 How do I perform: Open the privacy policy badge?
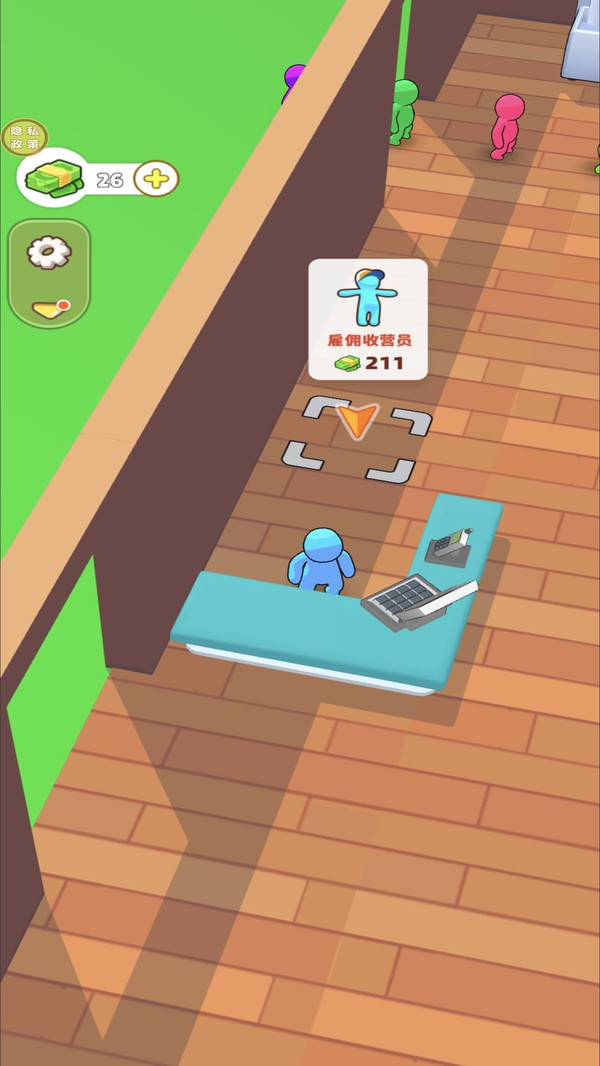tap(25, 137)
